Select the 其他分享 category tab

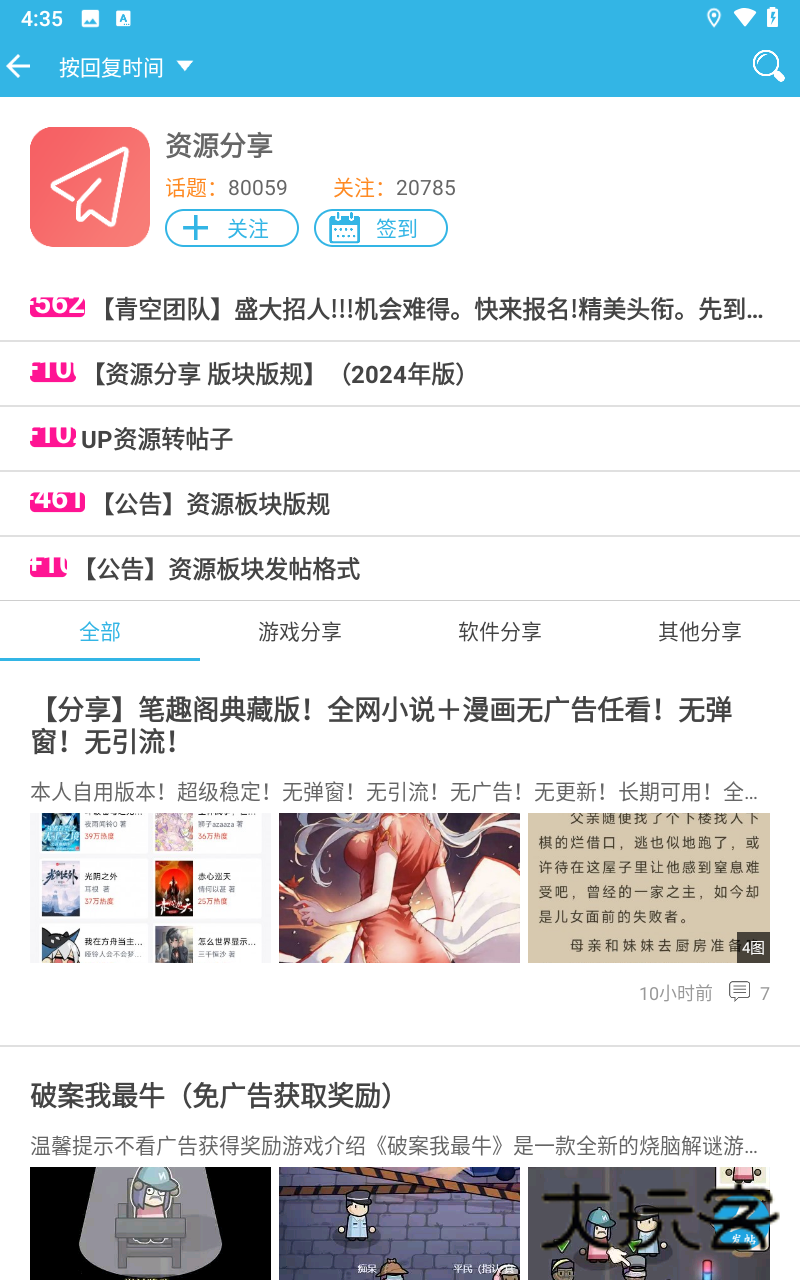[x=700, y=632]
